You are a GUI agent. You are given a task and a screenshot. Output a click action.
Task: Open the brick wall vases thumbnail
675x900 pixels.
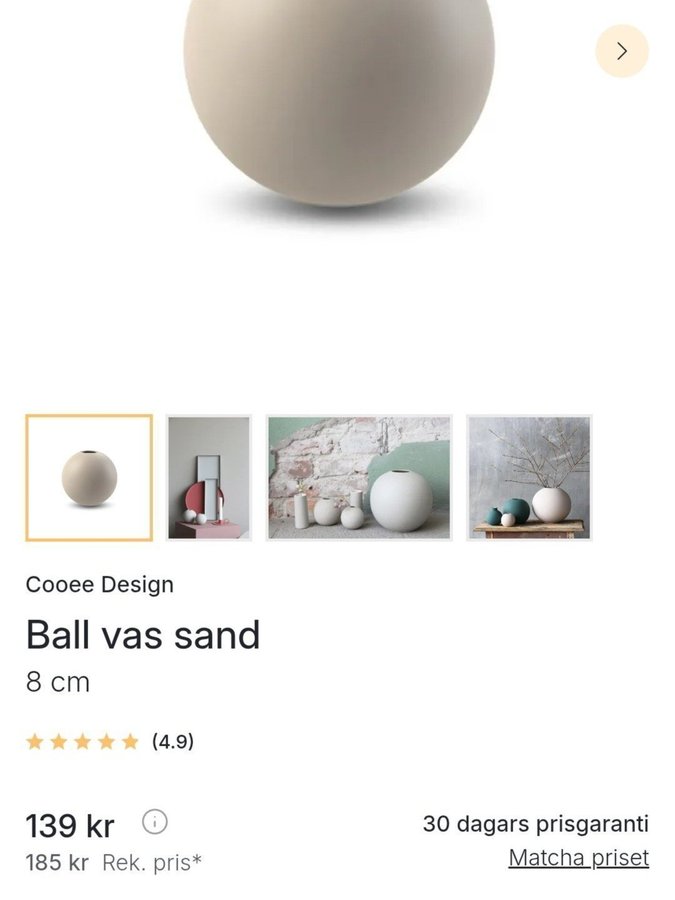(x=359, y=478)
